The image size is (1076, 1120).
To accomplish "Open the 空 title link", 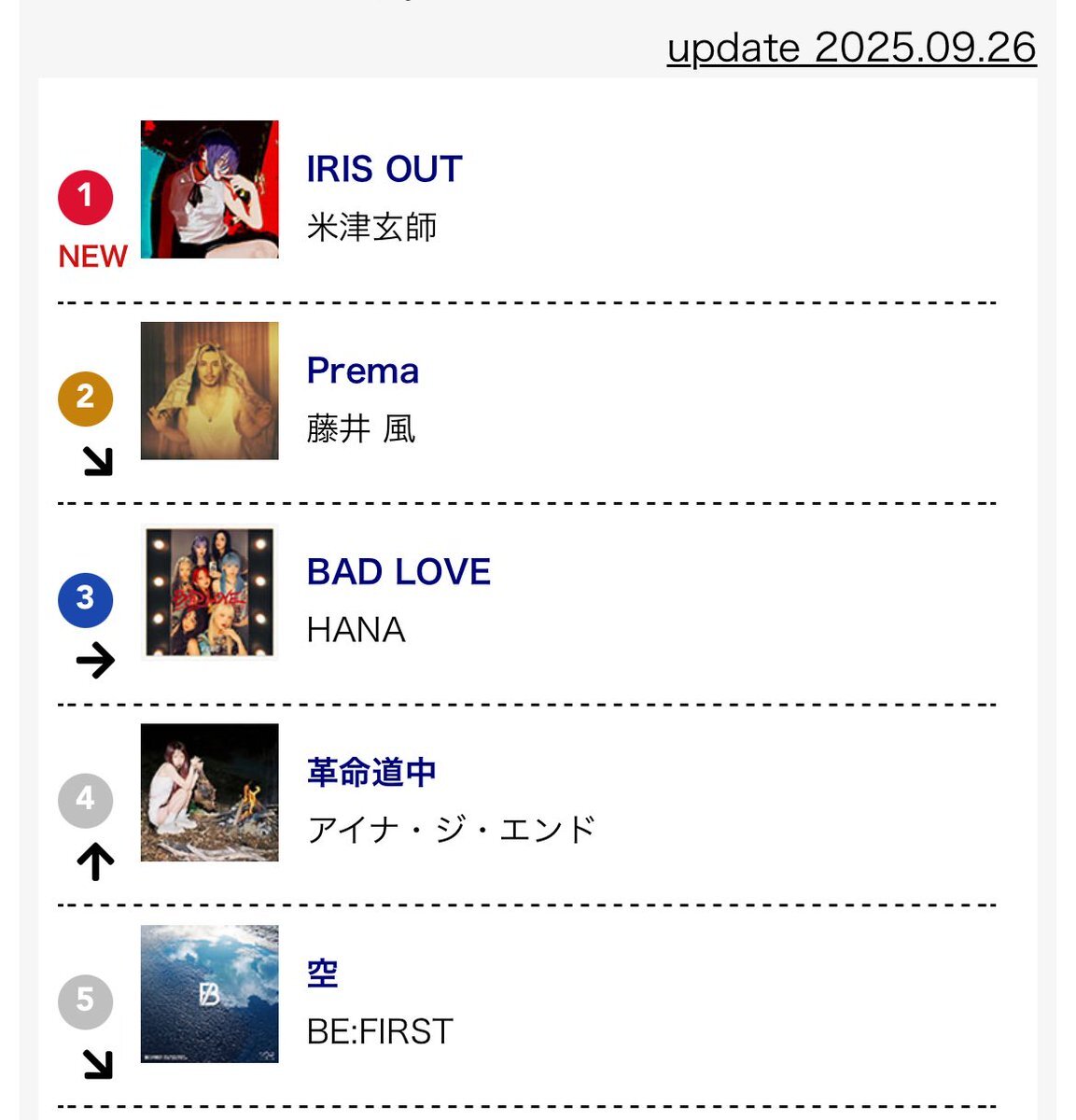I will (323, 973).
